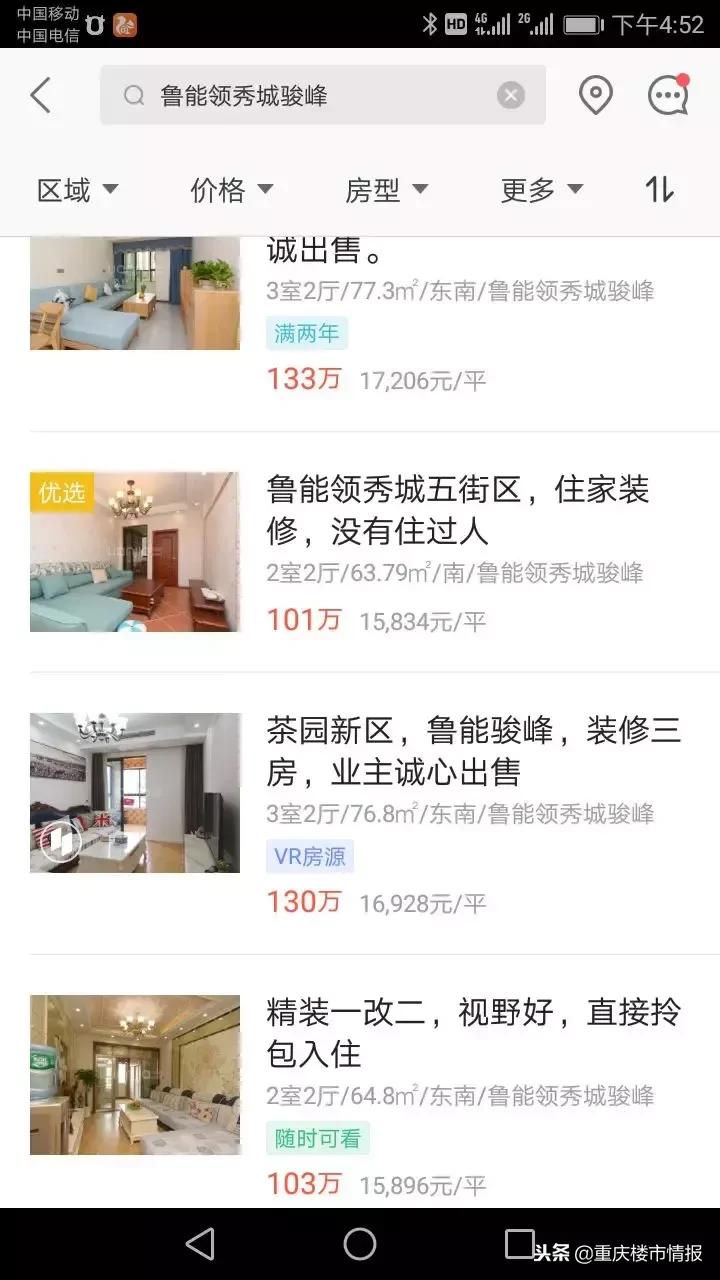Clear the search text with the x icon
The height and width of the screenshot is (1280, 720).
511,94
